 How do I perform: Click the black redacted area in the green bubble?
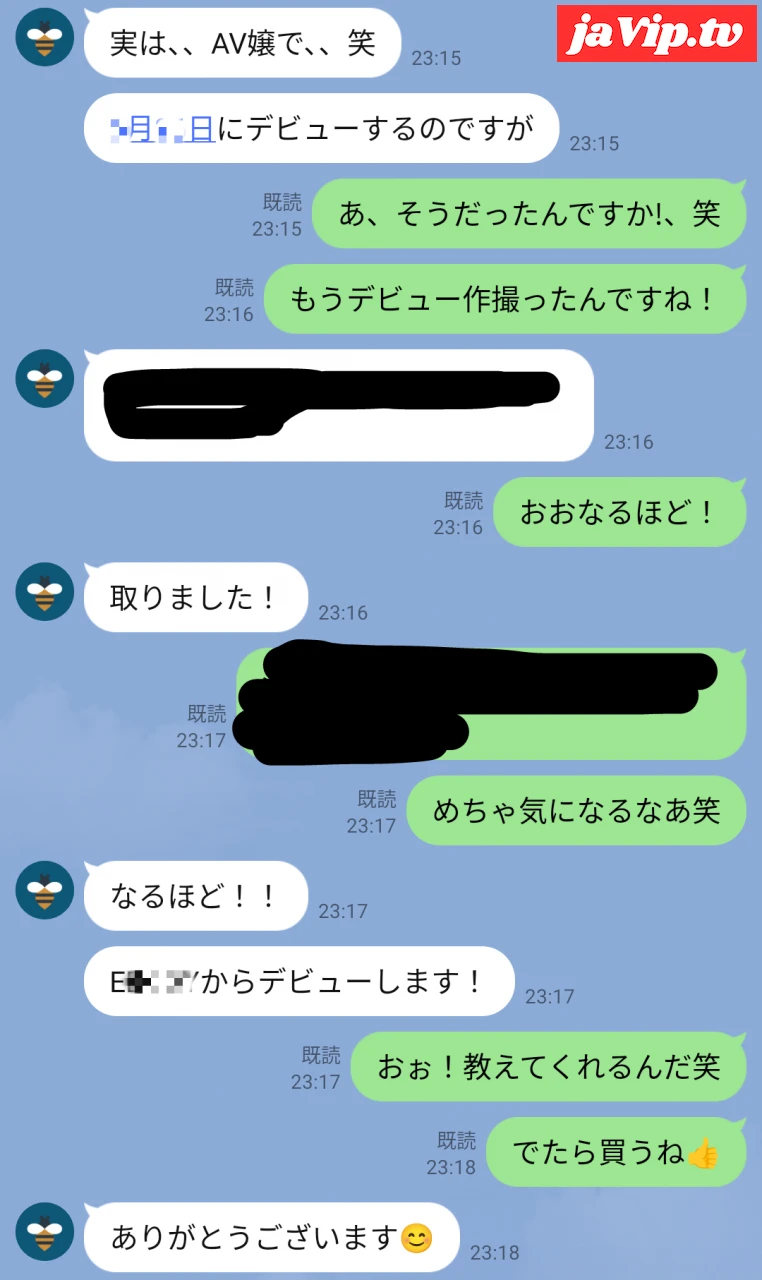[x=470, y=700]
